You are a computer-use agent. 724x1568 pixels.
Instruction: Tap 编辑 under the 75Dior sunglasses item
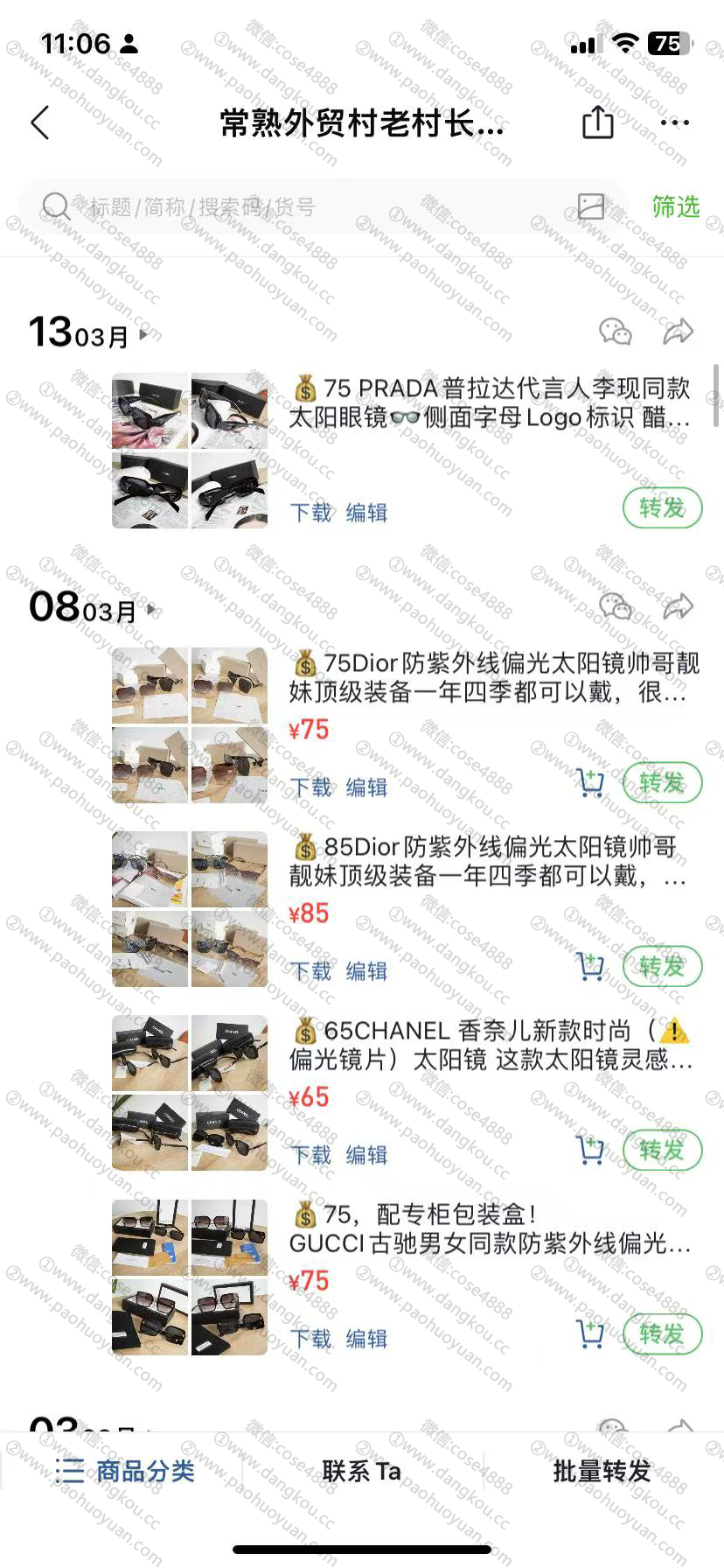[366, 787]
